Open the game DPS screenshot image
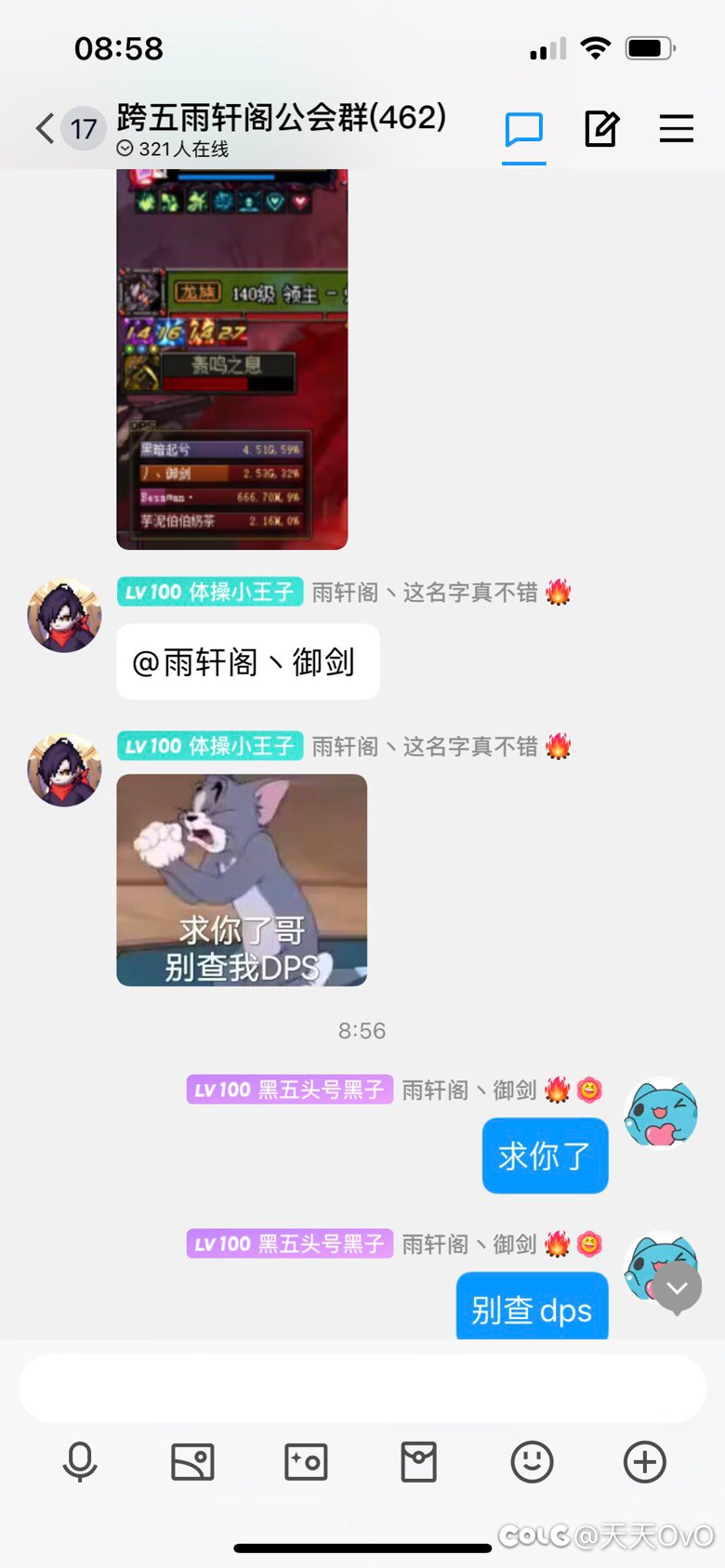 click(232, 359)
